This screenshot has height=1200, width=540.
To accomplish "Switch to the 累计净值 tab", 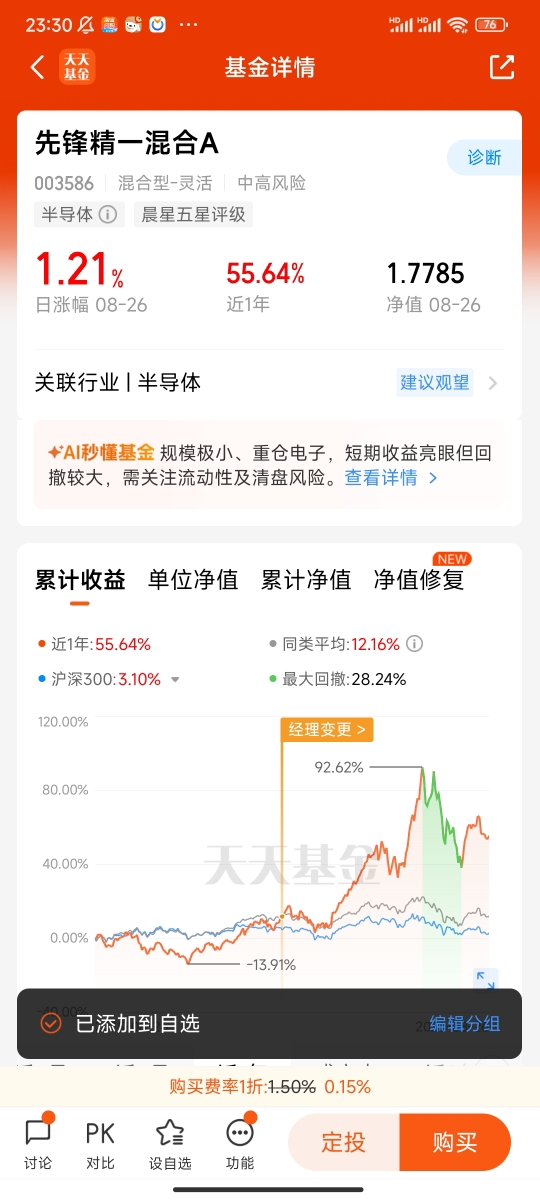I will [x=306, y=579].
